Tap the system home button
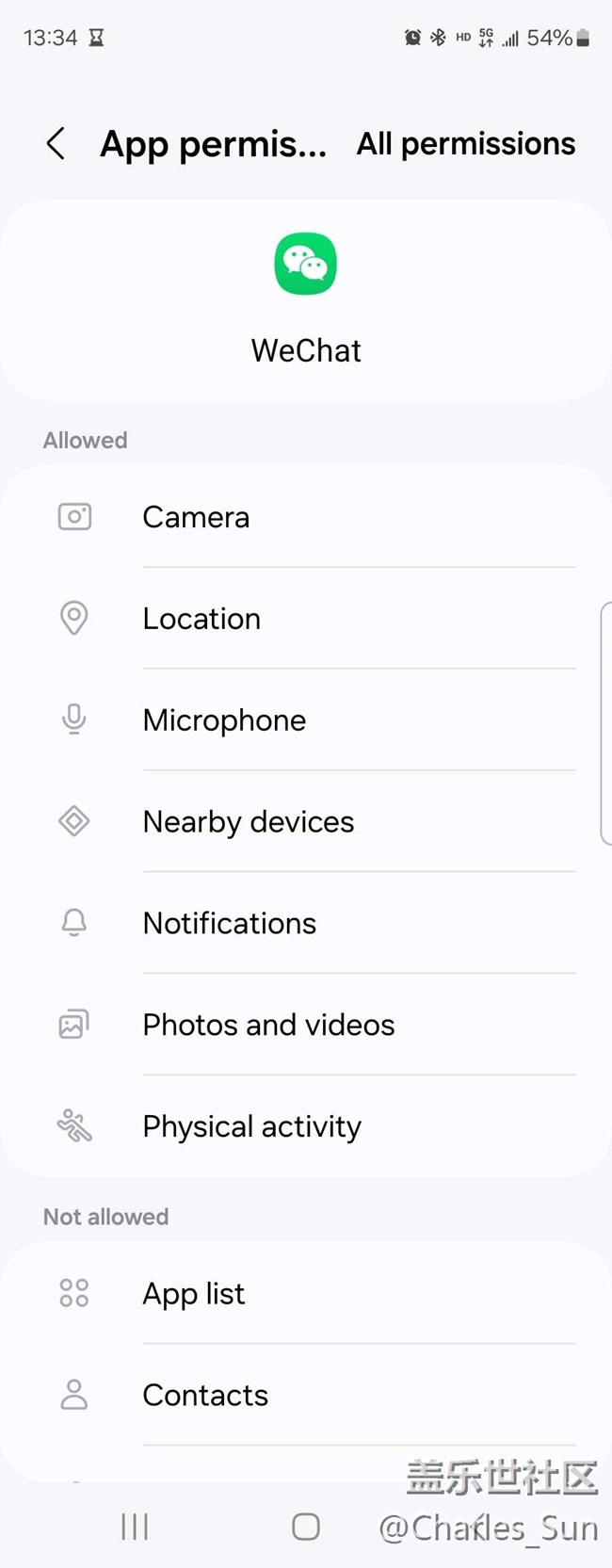 click(306, 1527)
